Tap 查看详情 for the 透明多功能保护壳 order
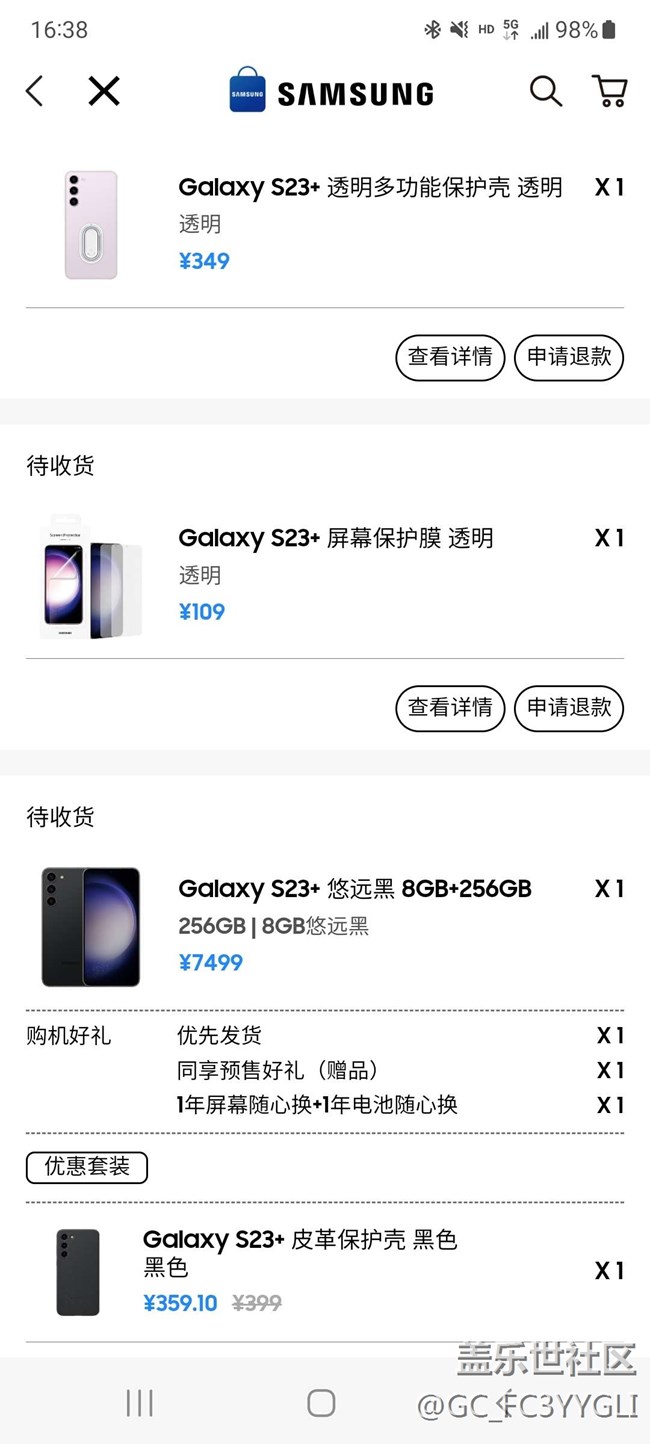The image size is (650, 1444). coord(450,357)
